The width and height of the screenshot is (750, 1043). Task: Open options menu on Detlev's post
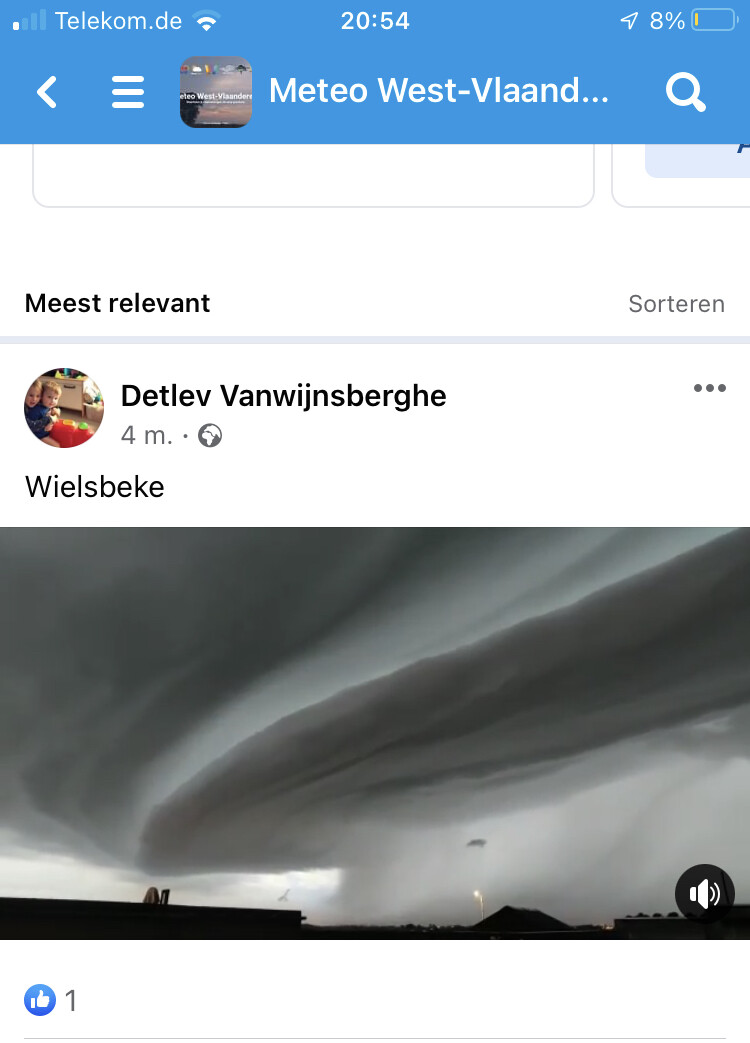(709, 389)
